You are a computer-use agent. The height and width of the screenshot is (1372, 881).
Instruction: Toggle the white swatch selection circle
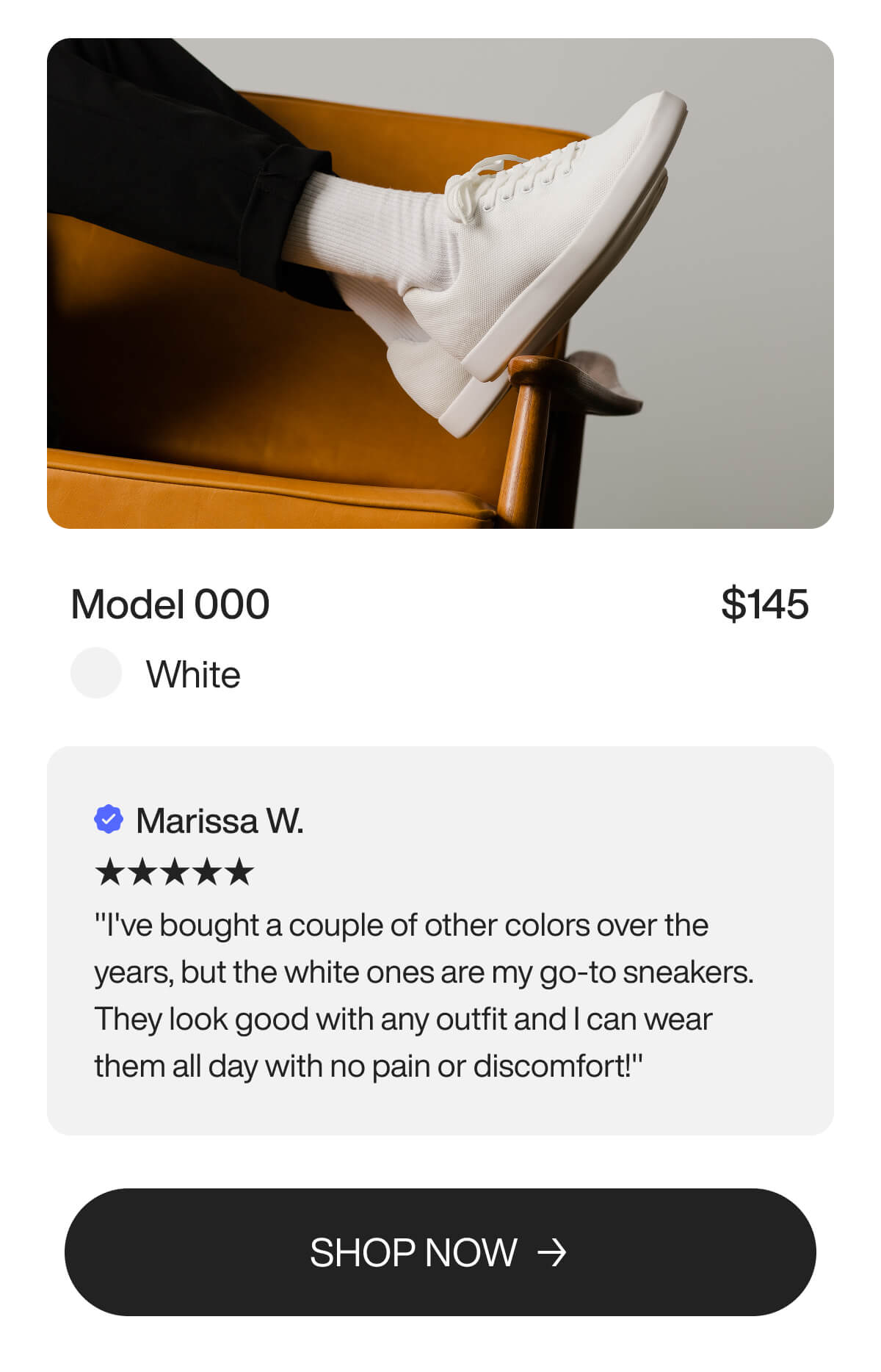97,672
